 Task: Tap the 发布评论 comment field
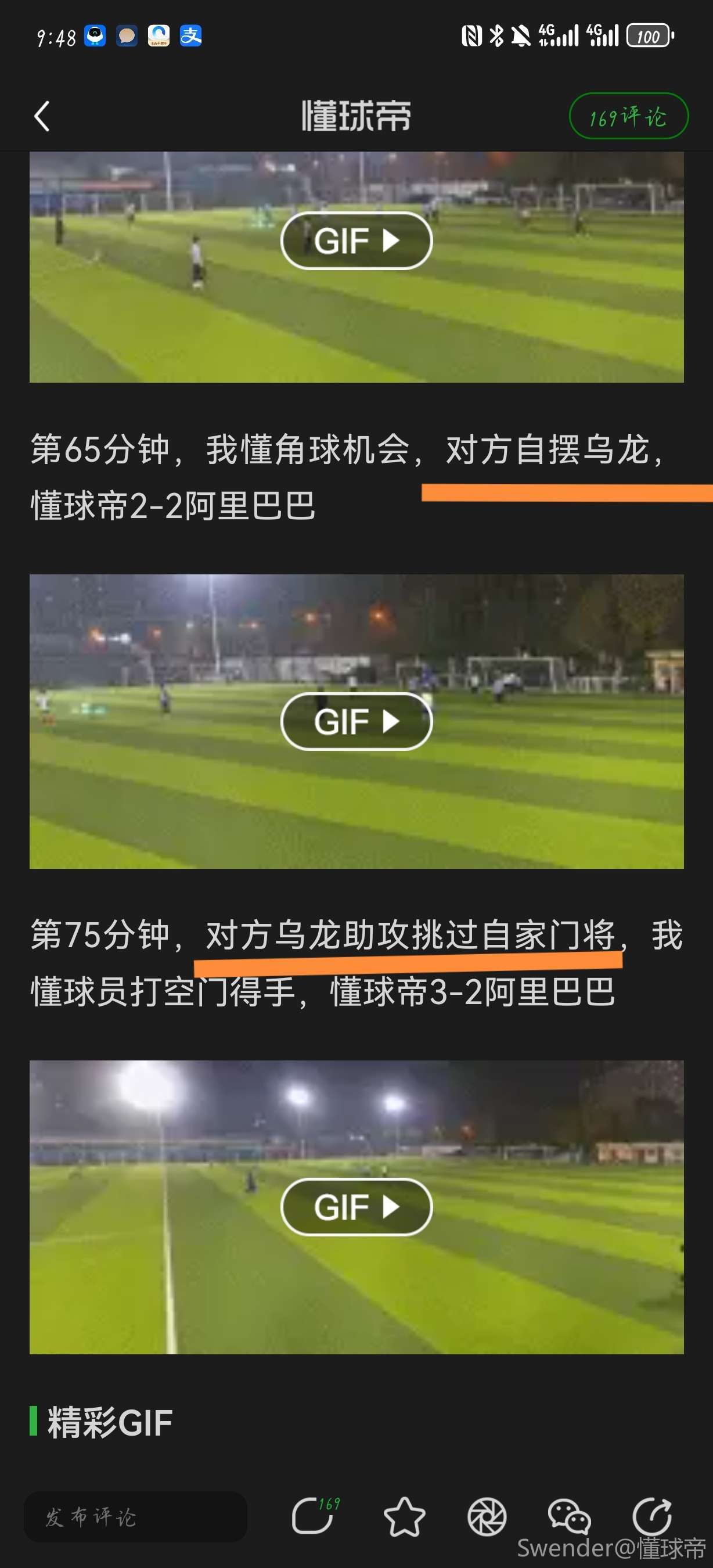[135, 1516]
